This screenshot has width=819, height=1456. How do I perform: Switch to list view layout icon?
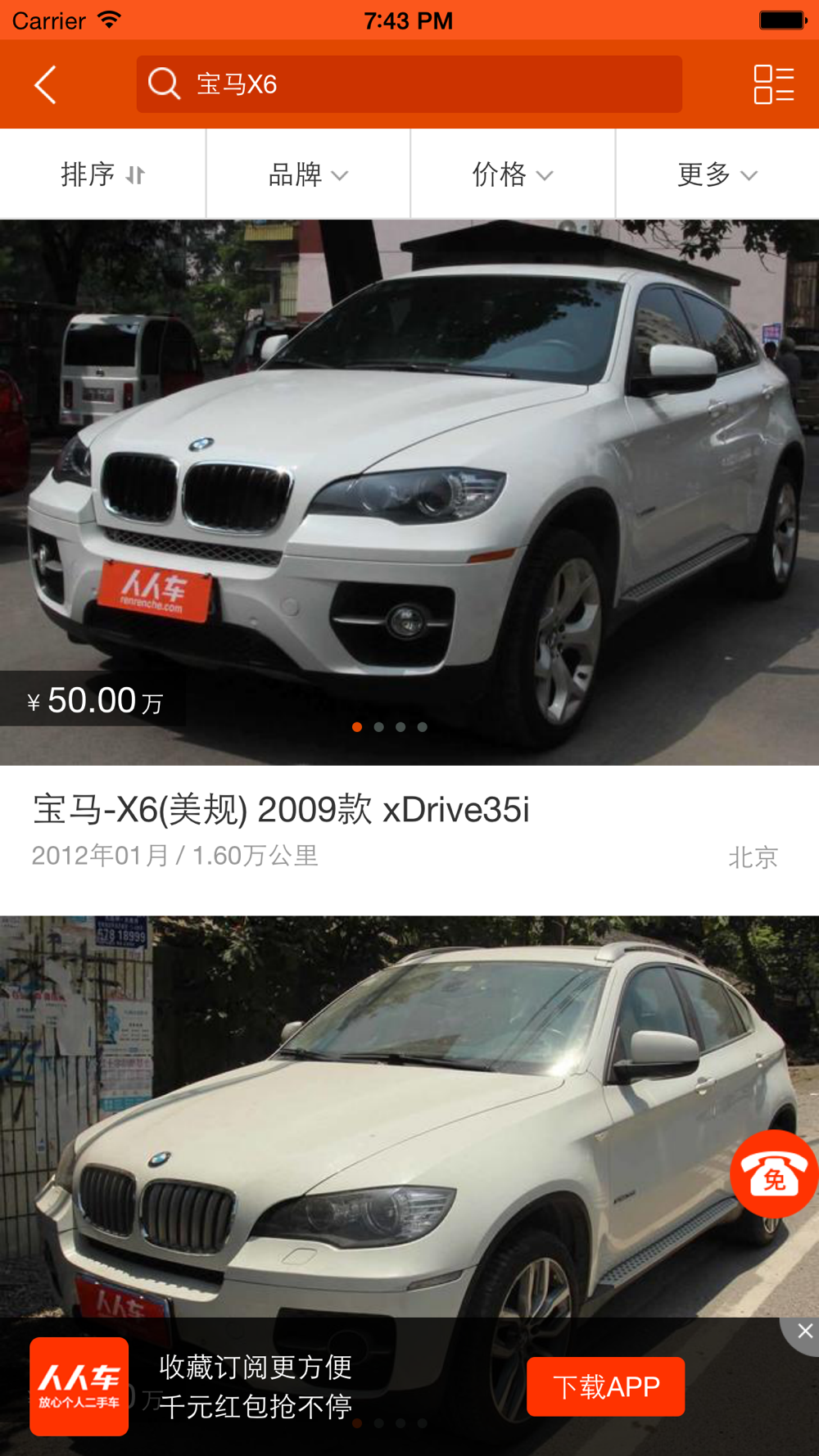pos(772,84)
